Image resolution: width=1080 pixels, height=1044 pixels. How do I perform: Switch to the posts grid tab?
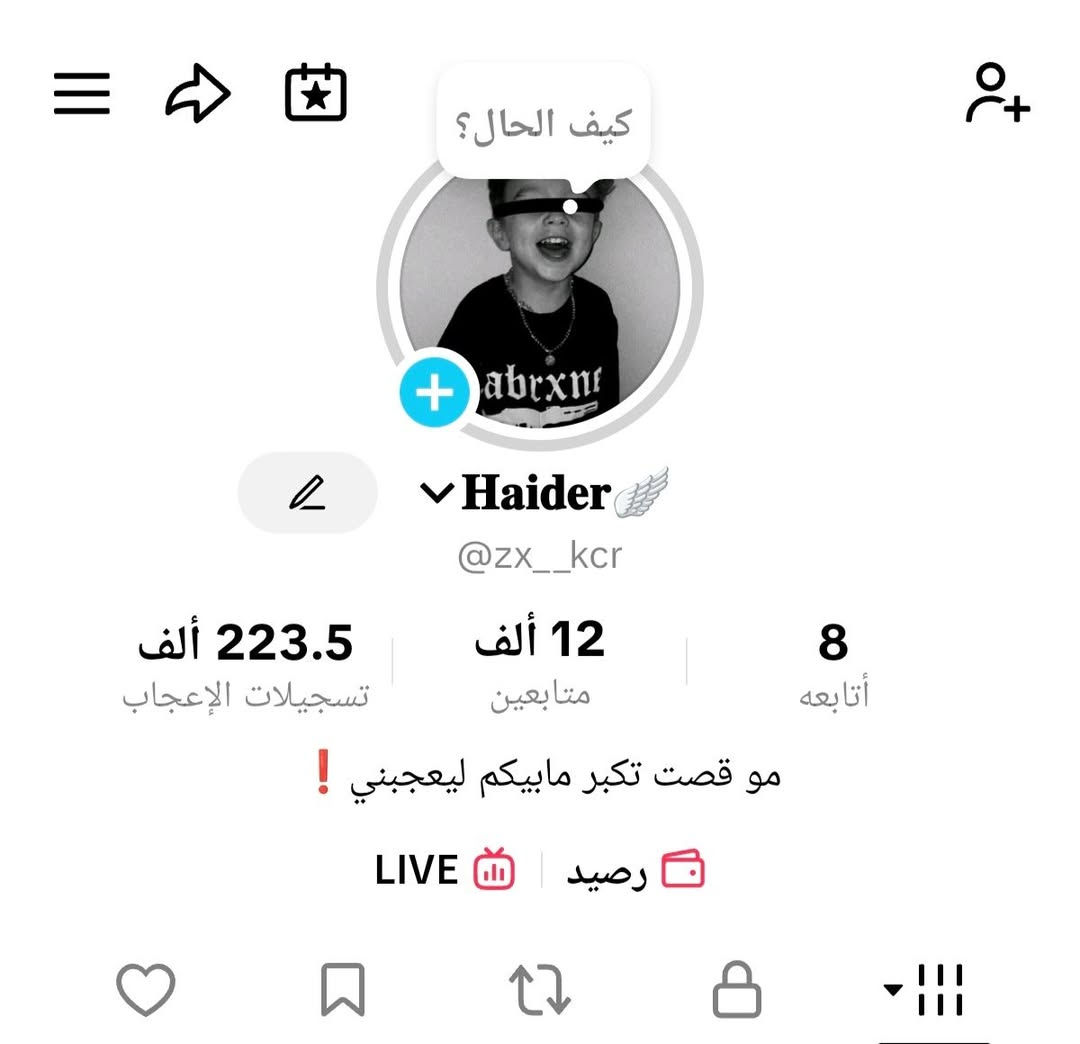(x=927, y=990)
